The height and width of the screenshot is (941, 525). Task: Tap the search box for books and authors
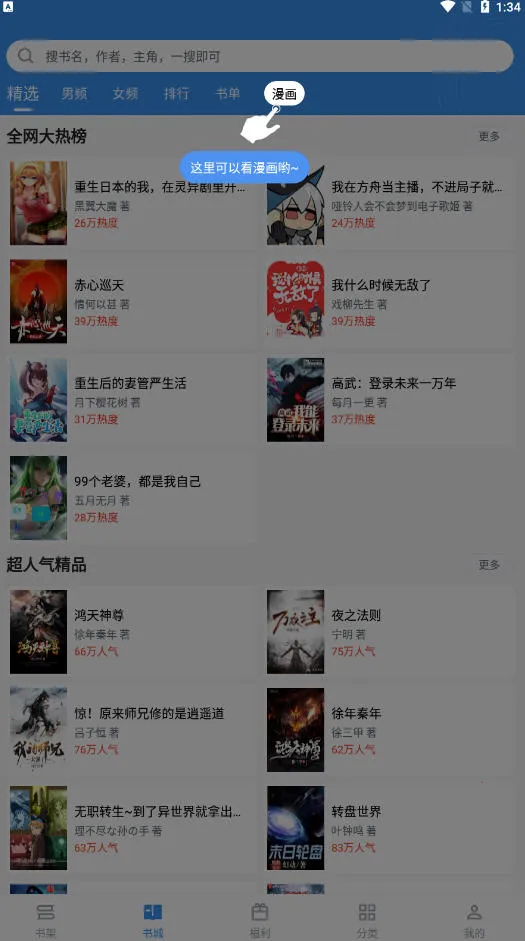(260, 56)
